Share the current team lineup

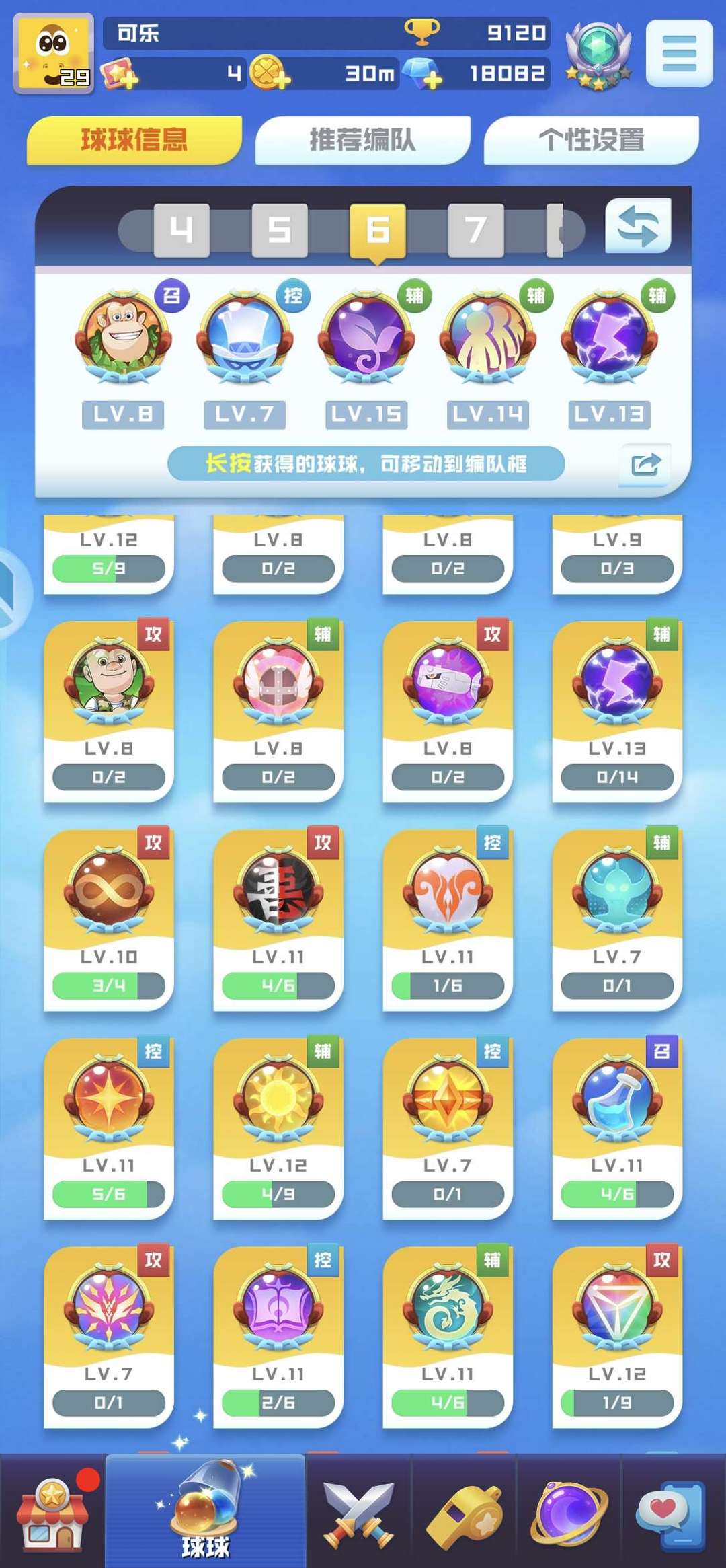[x=645, y=464]
